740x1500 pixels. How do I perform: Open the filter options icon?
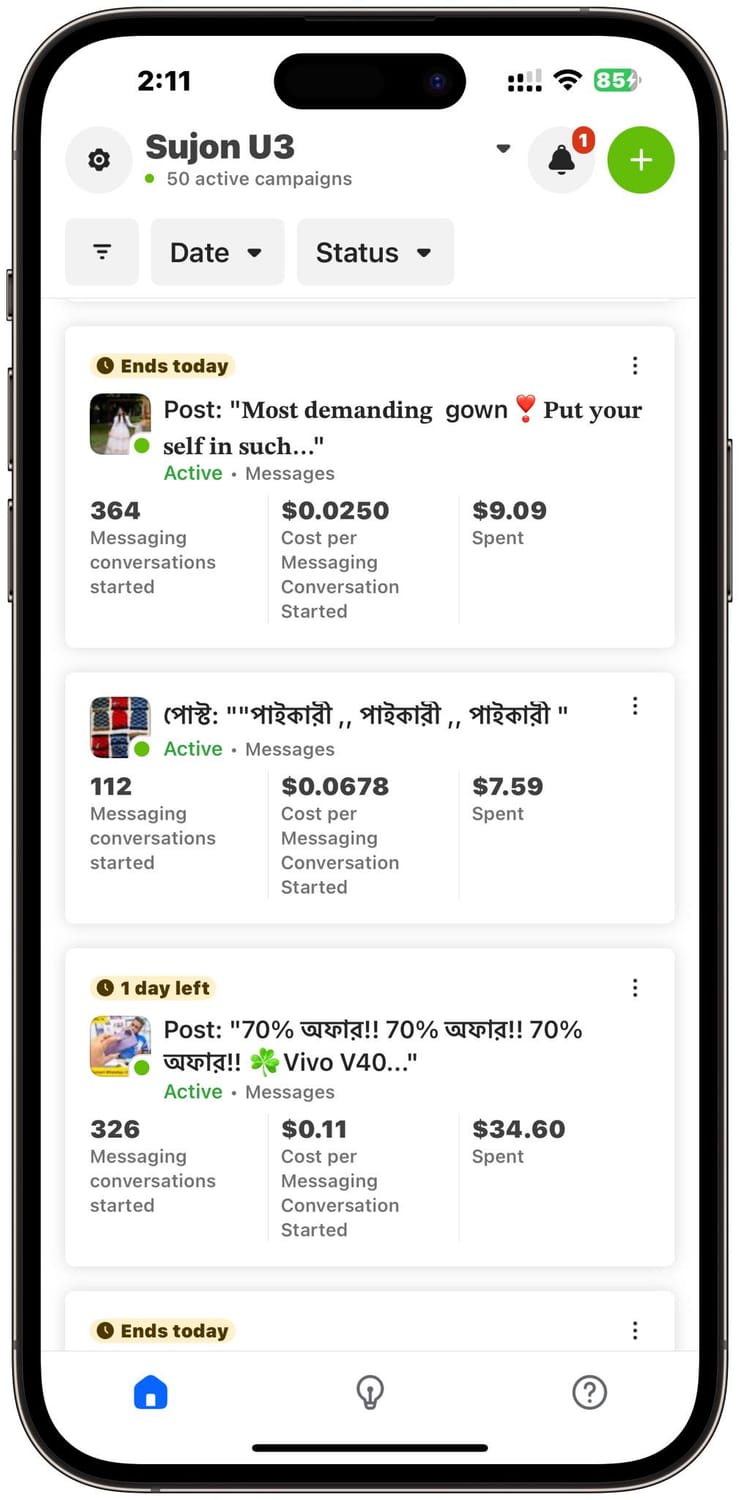click(102, 252)
